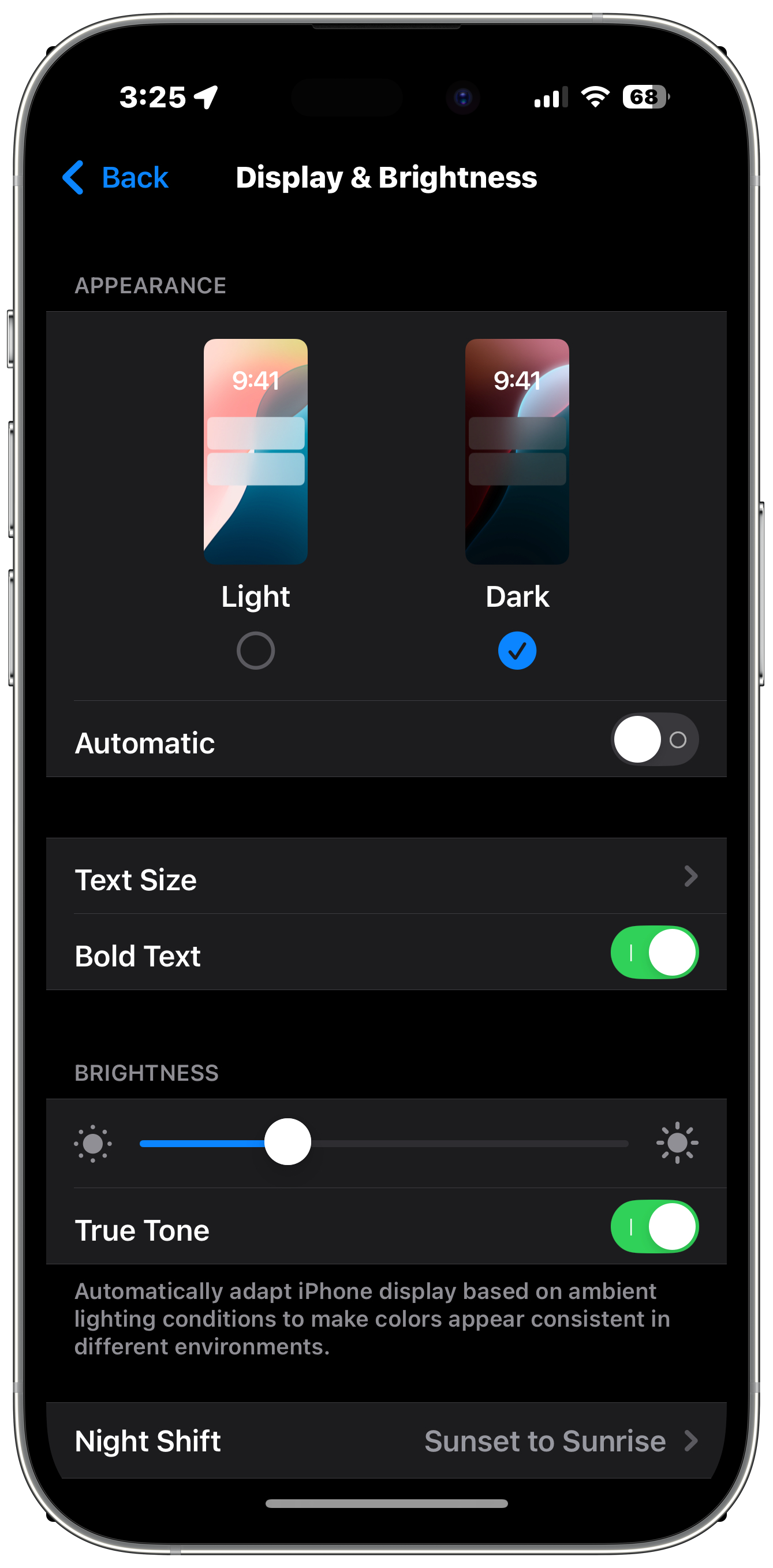
Task: Disable the True Tone switch
Action: coord(655,1227)
